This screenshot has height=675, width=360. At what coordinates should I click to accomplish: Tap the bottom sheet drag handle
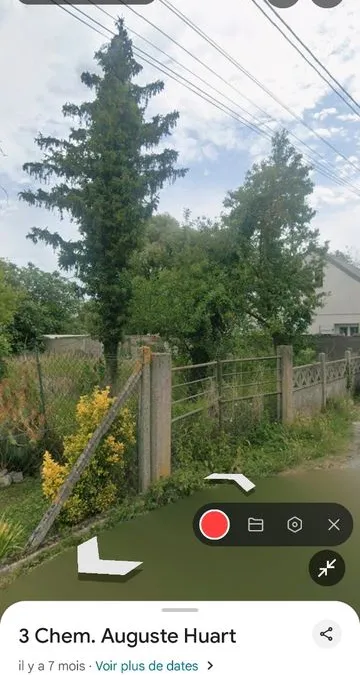click(x=180, y=610)
